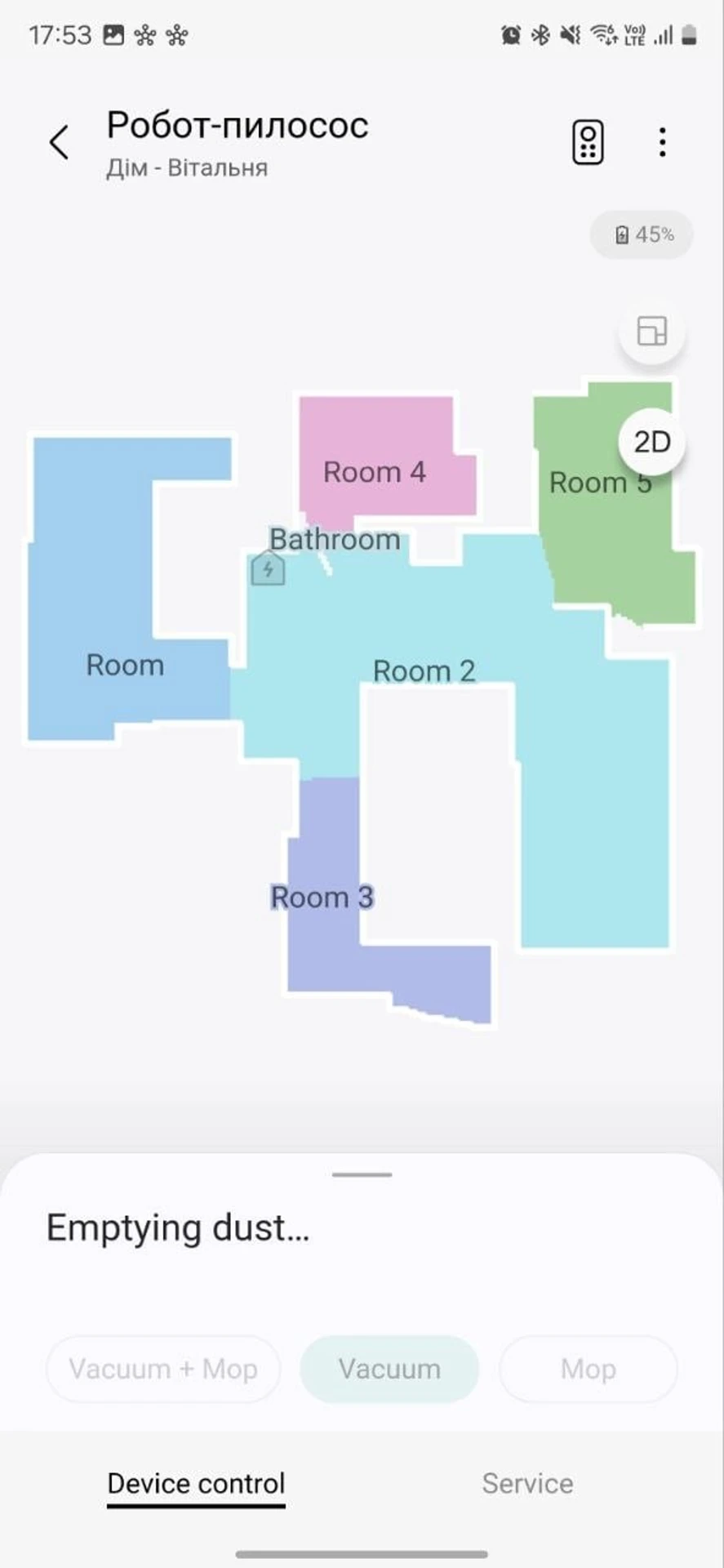Choose Mop mode
Image resolution: width=724 pixels, height=1568 pixels.
[x=588, y=1368]
